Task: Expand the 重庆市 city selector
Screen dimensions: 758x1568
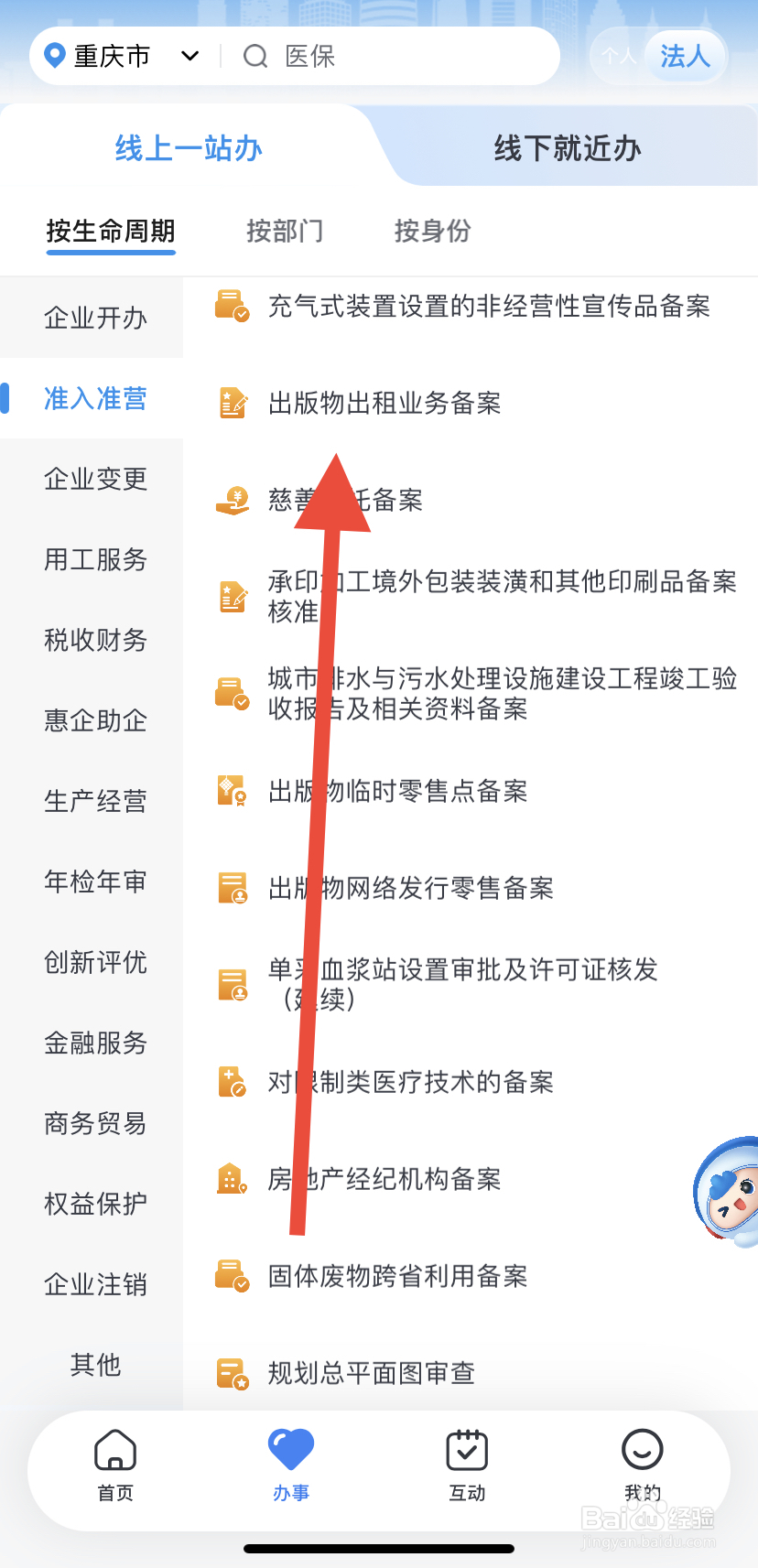Action: coord(189,56)
